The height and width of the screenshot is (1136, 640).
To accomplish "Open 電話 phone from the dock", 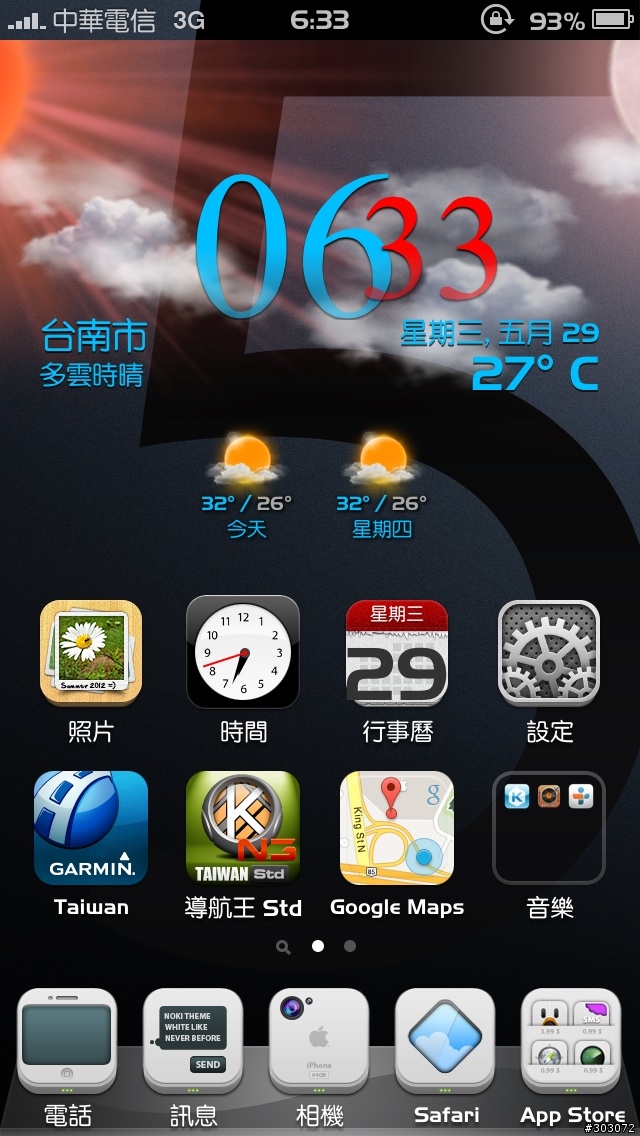I will pyautogui.click(x=67, y=1042).
